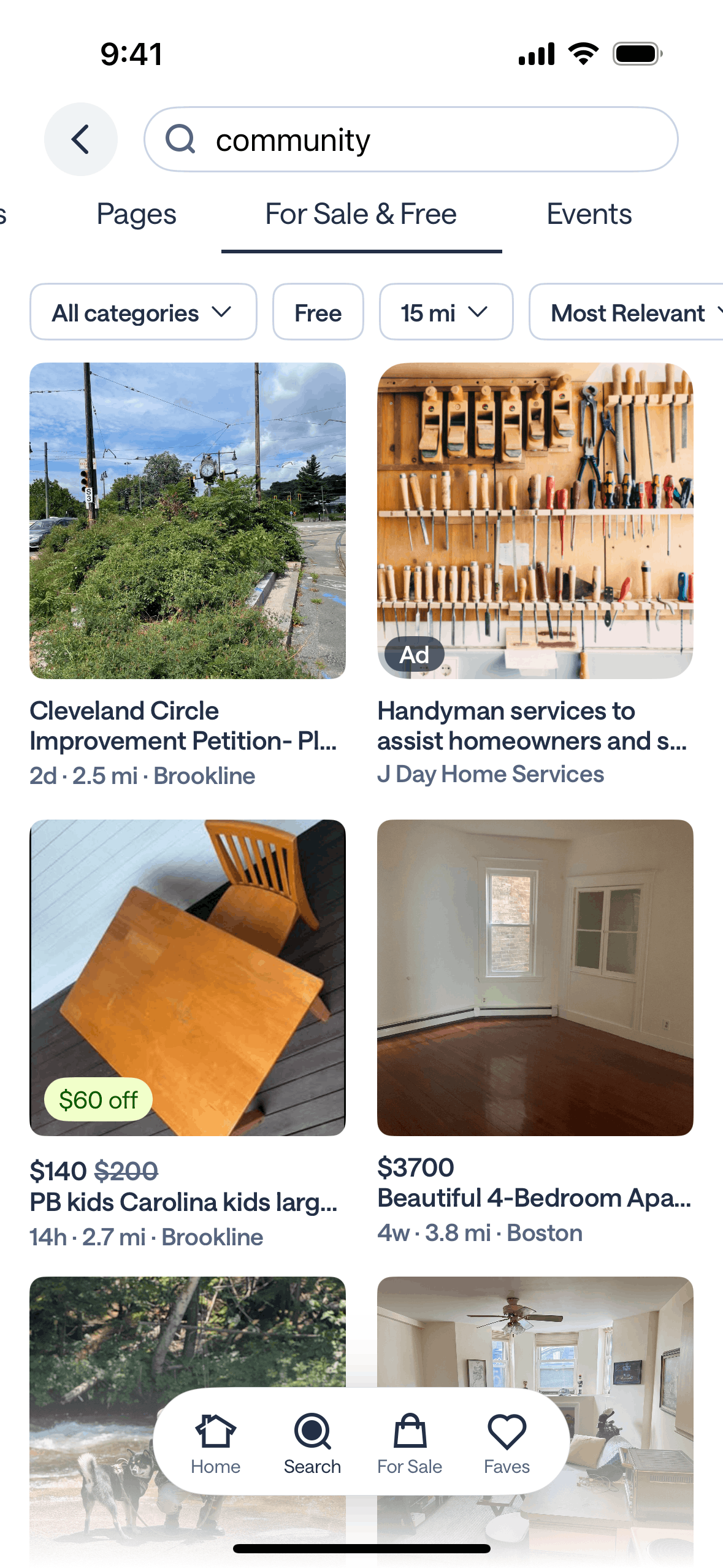Open the Faves tab
The height and width of the screenshot is (1568, 723).
point(507,1443)
